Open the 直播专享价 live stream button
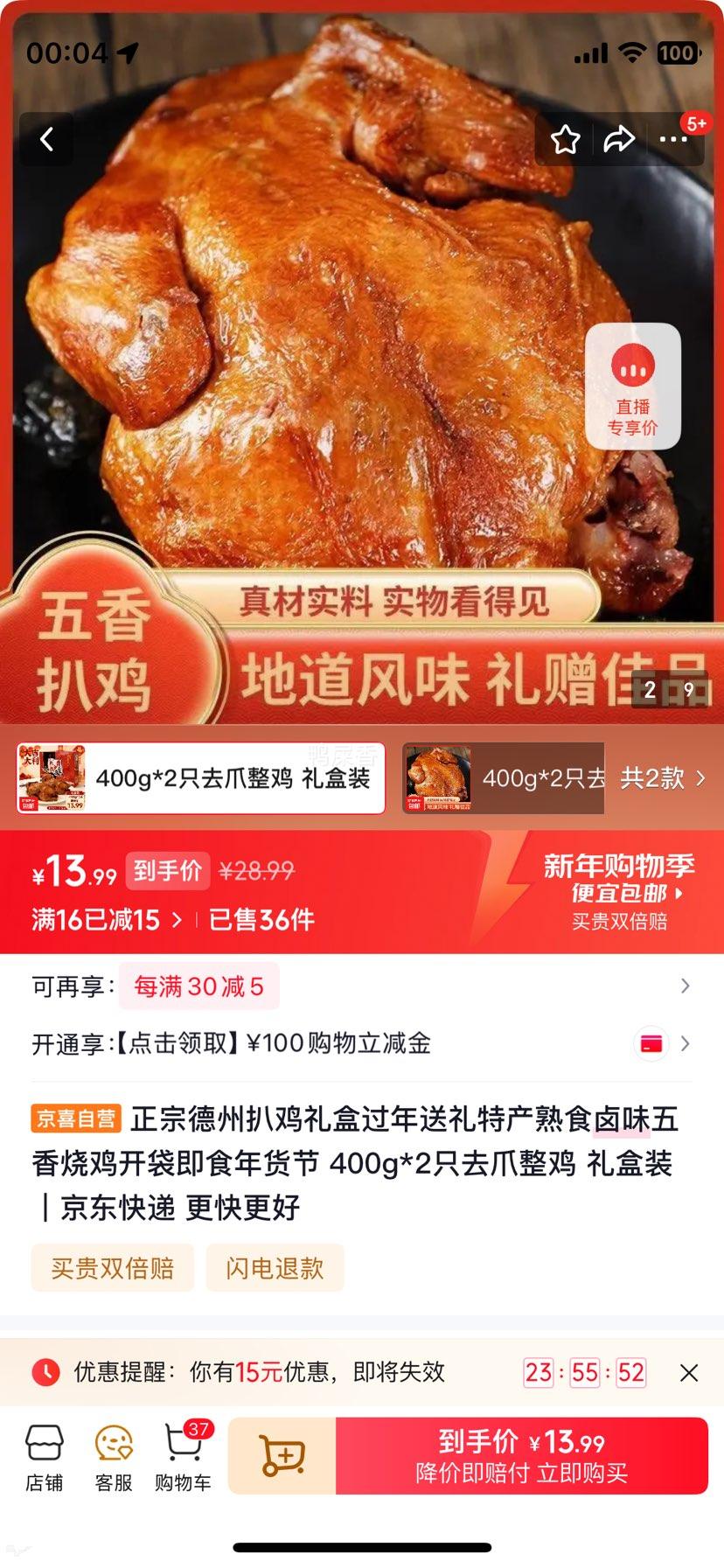The height and width of the screenshot is (1568, 724). (x=633, y=387)
